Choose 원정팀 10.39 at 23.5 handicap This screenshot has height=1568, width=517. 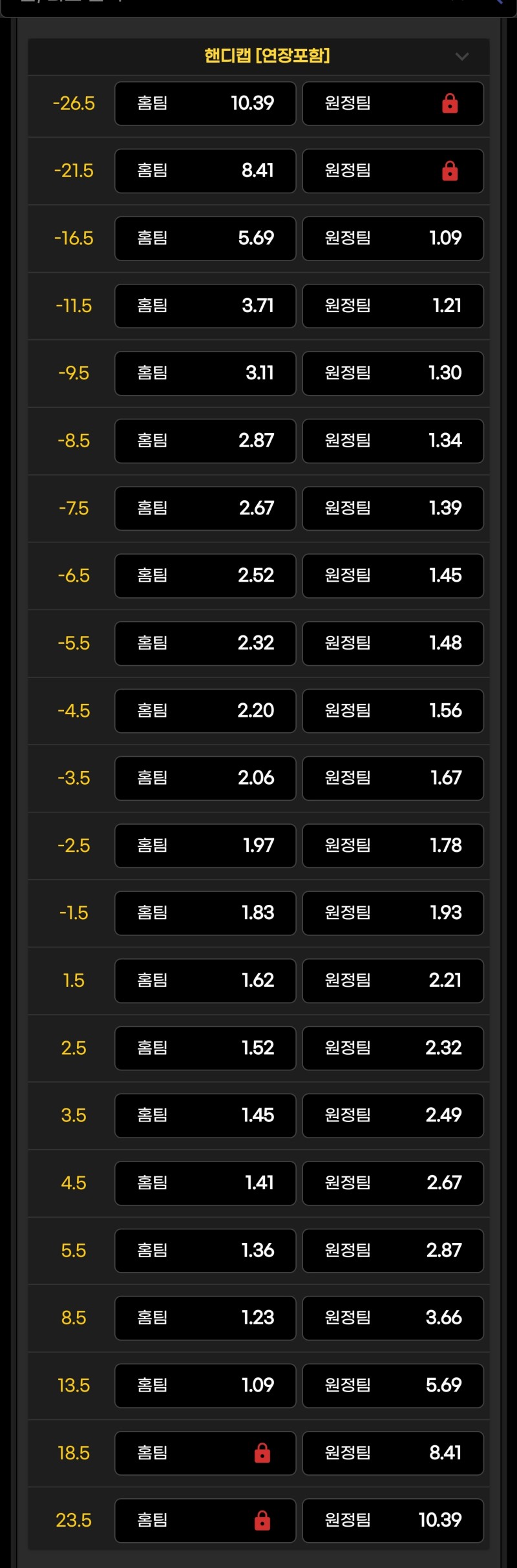pos(392,1520)
